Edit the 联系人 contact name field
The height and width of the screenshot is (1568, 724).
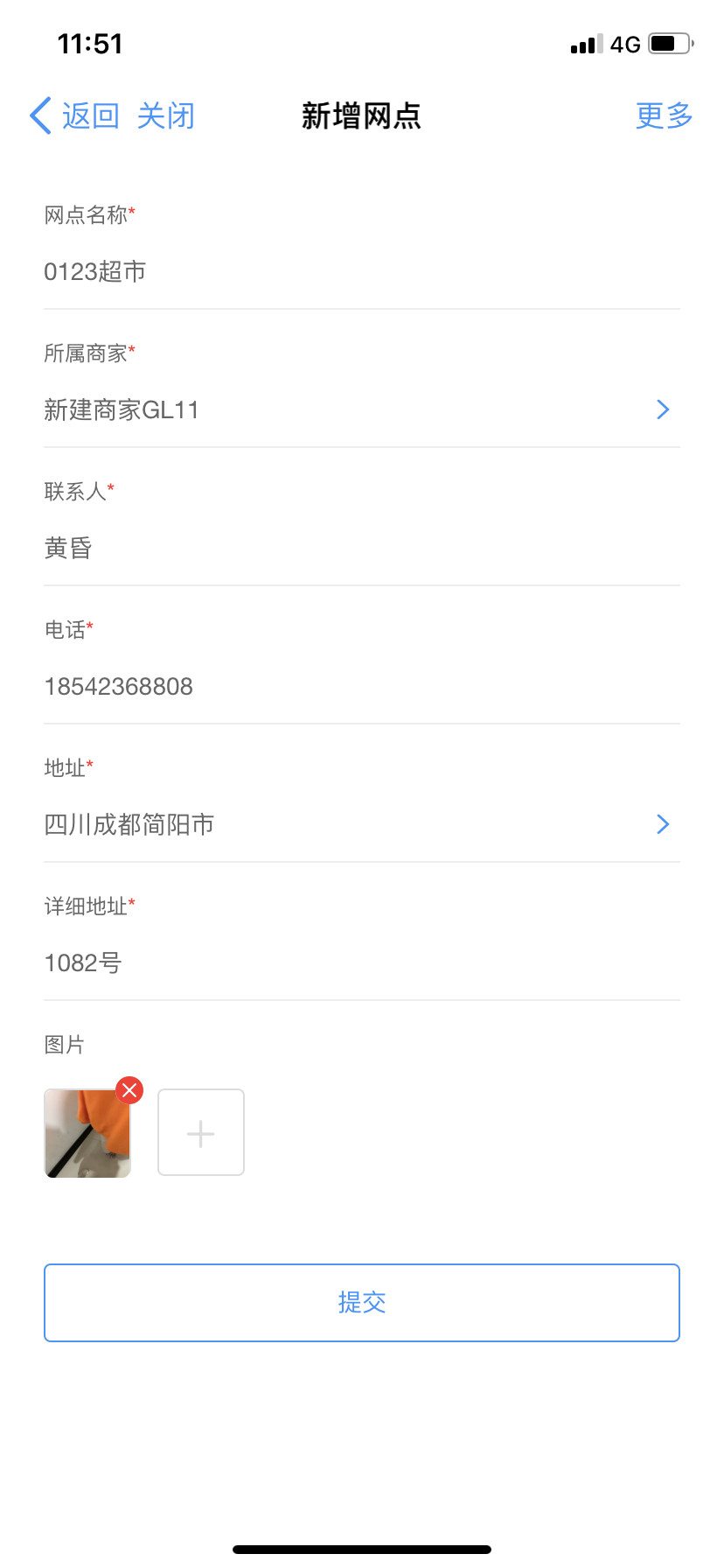pyautogui.click(x=360, y=549)
